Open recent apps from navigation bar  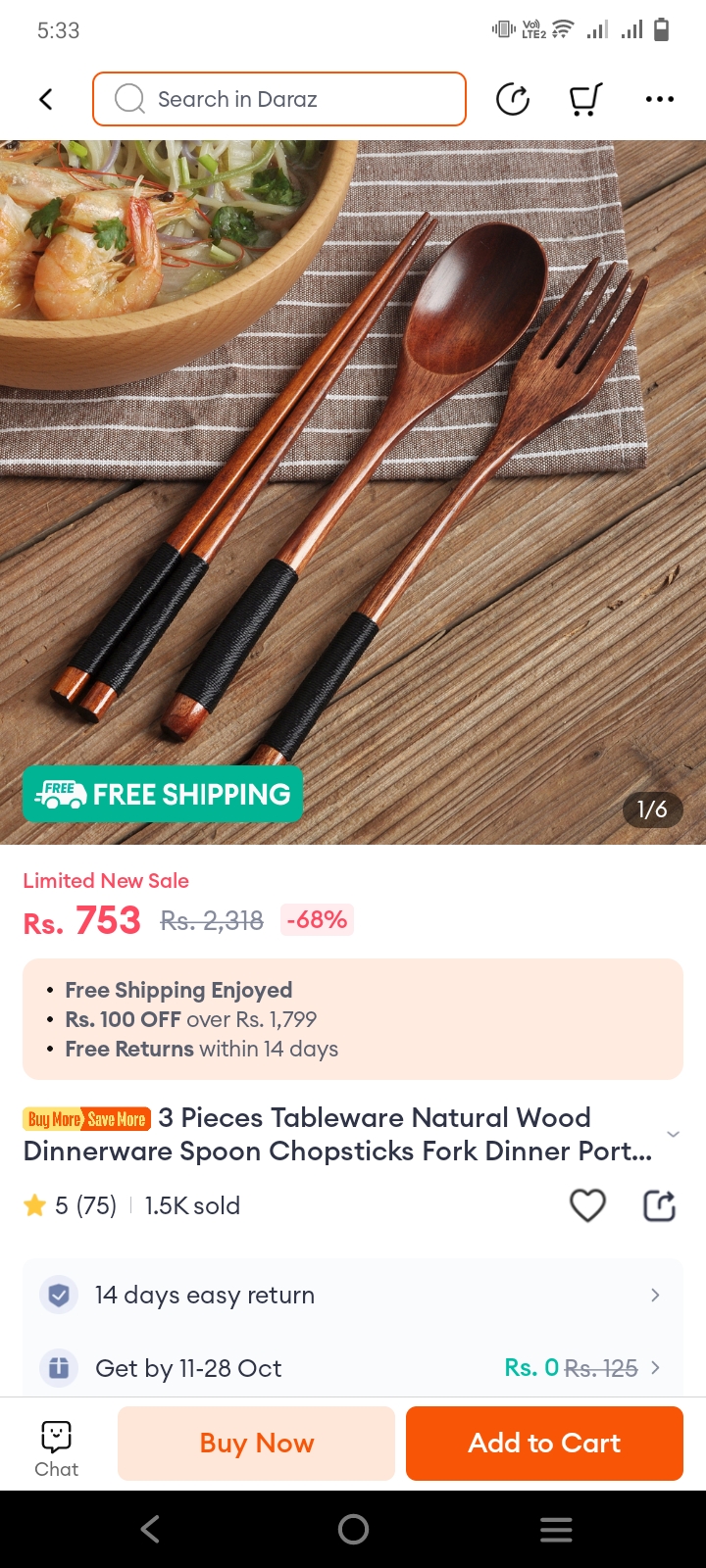coord(556,1529)
